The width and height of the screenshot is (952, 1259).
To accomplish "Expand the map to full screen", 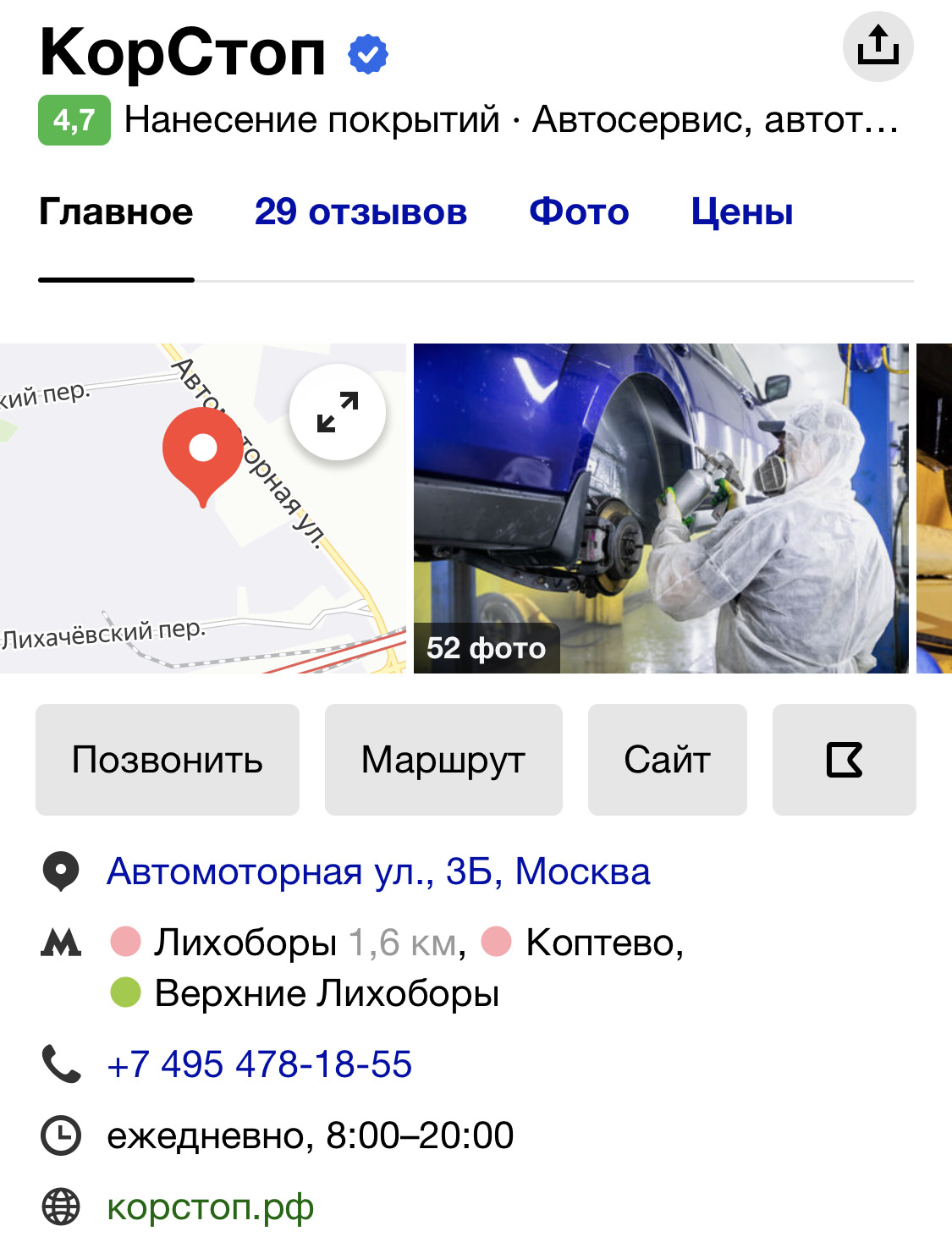I will [x=337, y=412].
